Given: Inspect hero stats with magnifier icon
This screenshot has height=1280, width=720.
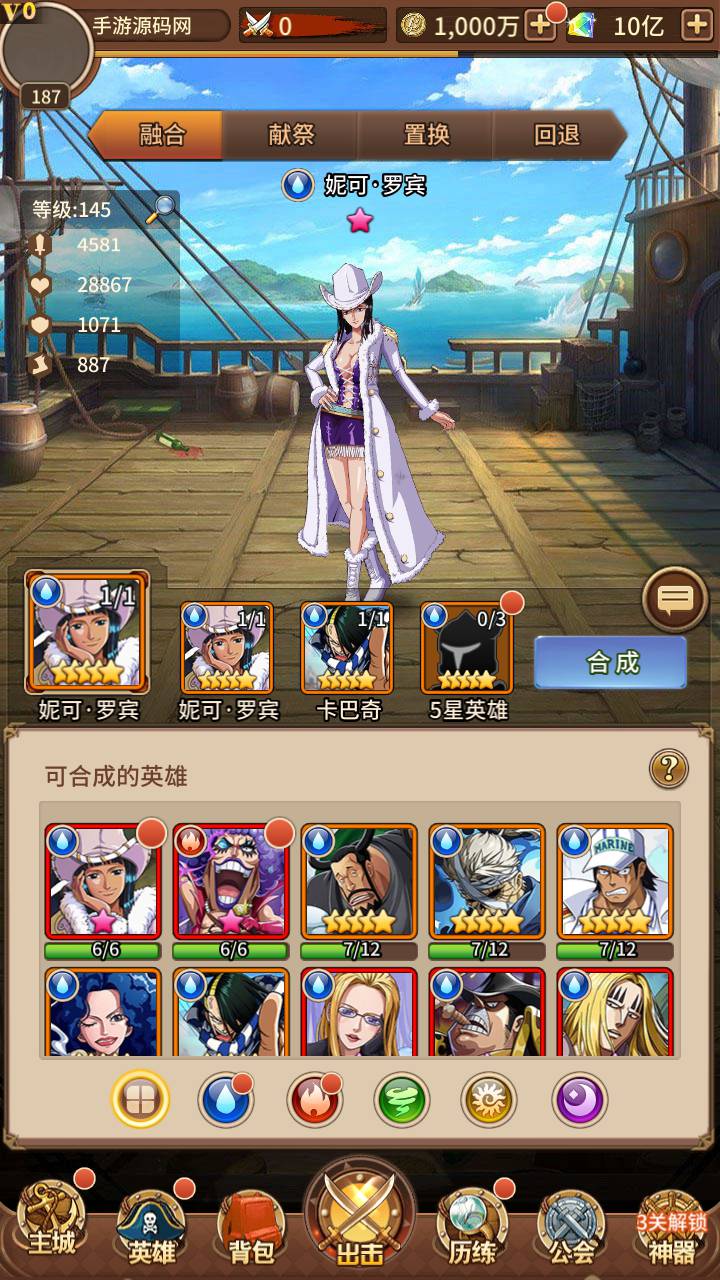Looking at the screenshot, I should coord(160,209).
